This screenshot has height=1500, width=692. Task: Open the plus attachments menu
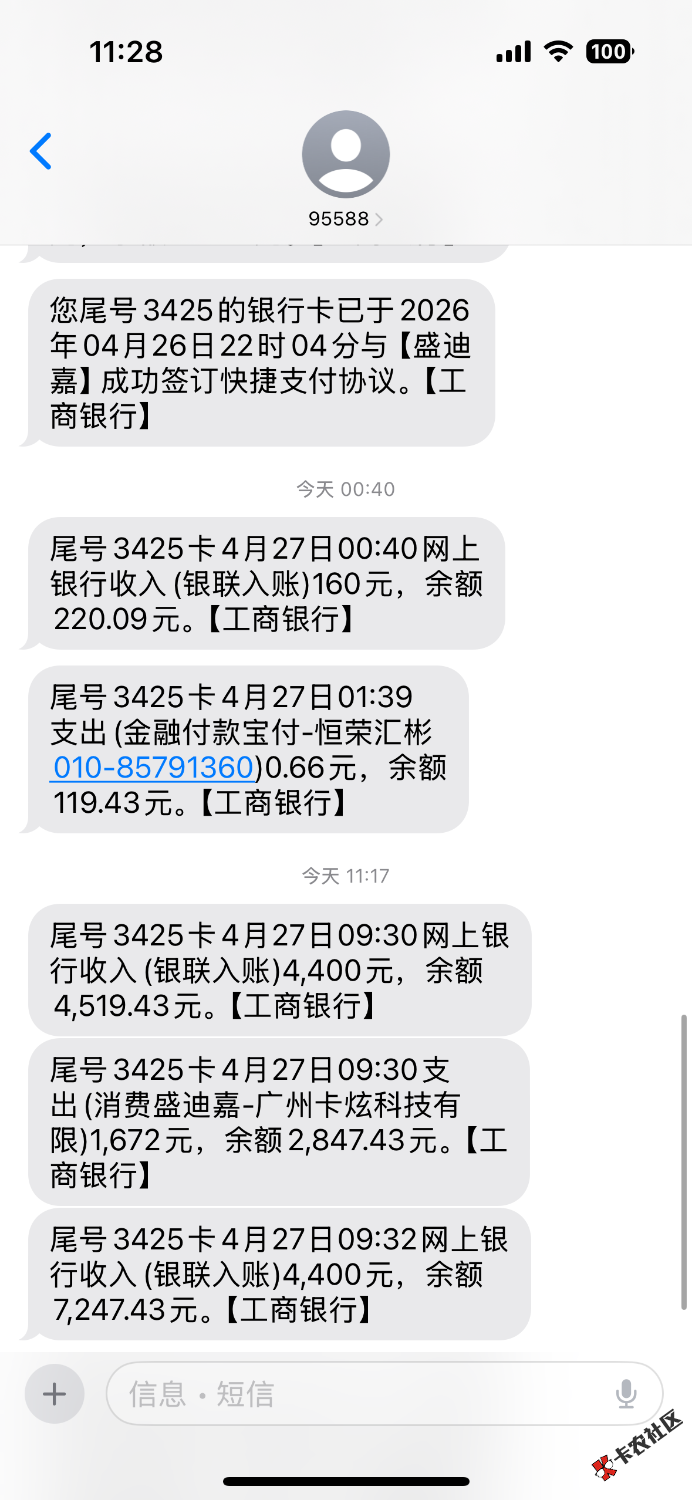point(54,1393)
